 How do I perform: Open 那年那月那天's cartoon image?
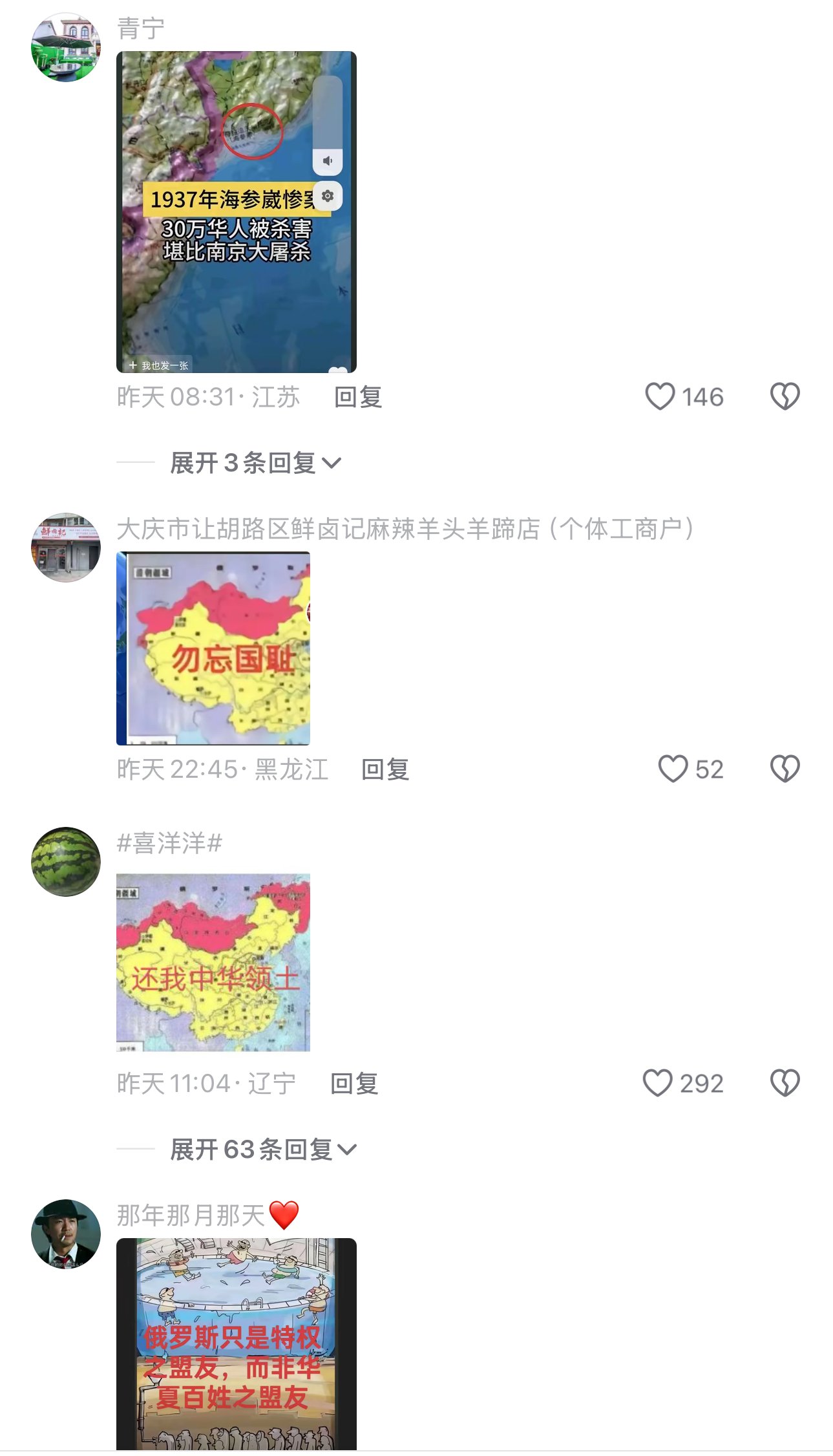[x=237, y=1344]
